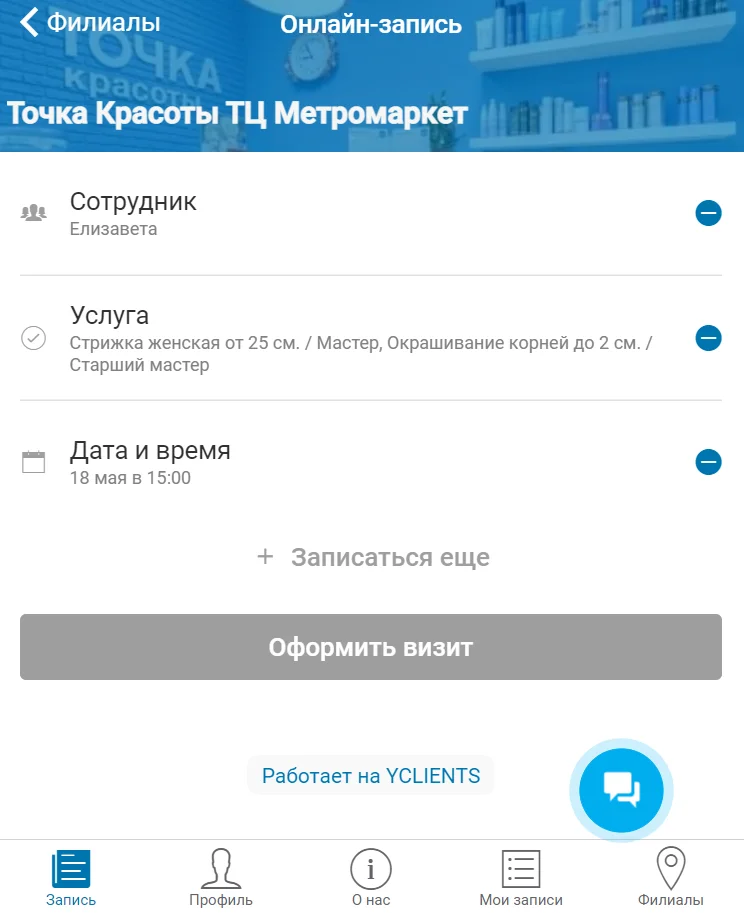The height and width of the screenshot is (913, 744).
Task: Clear the Дата и время selection
Action: pyautogui.click(x=708, y=462)
